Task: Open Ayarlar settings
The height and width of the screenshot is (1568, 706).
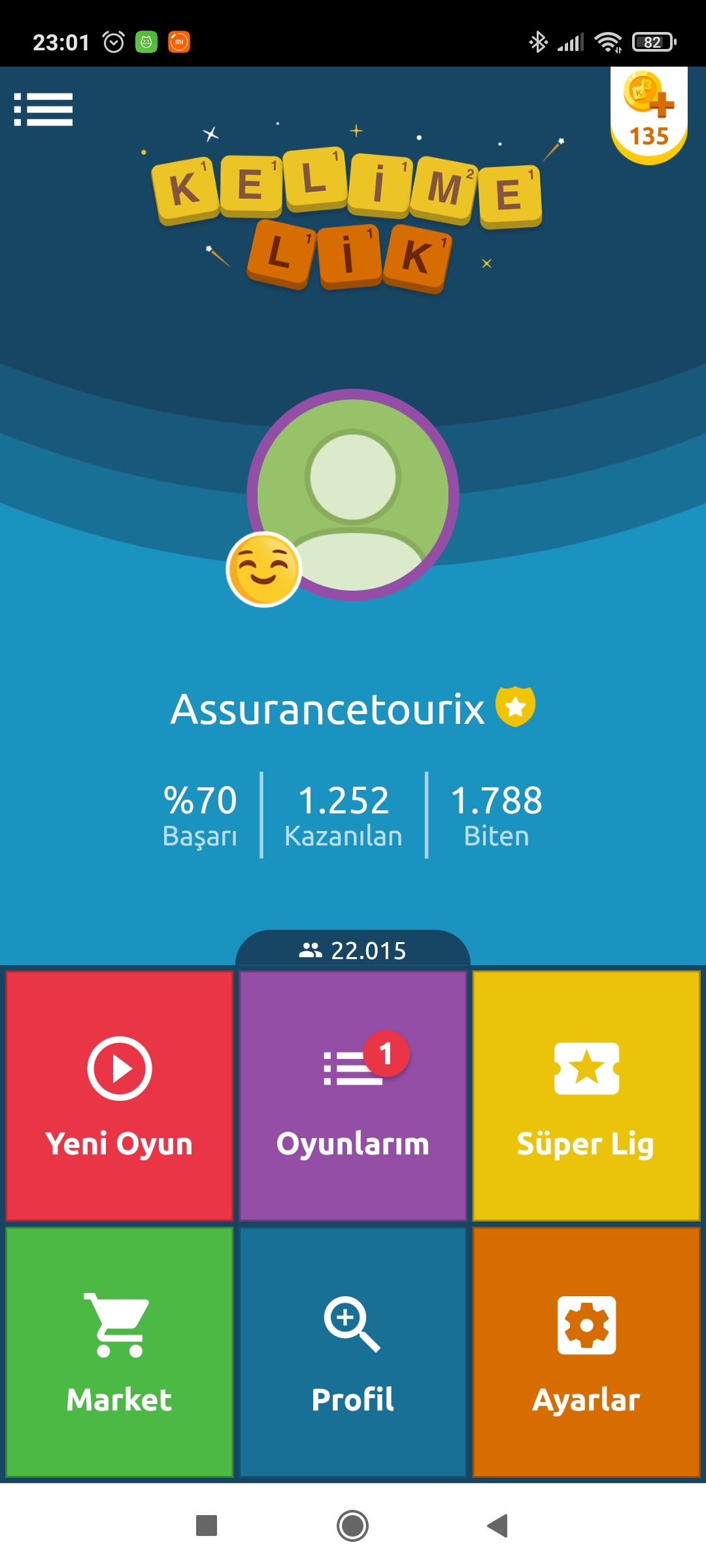Action: pyautogui.click(x=586, y=1352)
